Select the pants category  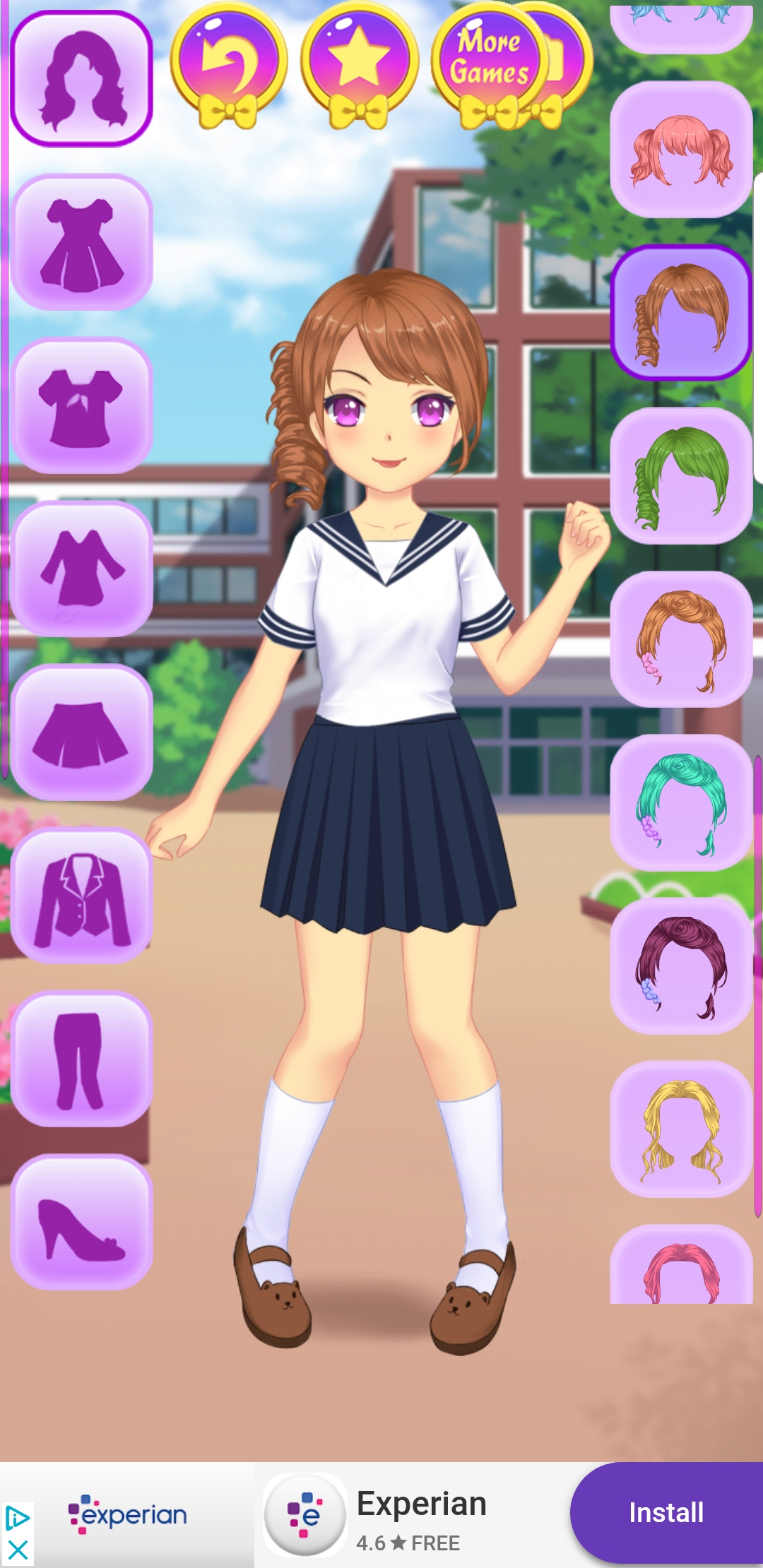click(82, 1058)
